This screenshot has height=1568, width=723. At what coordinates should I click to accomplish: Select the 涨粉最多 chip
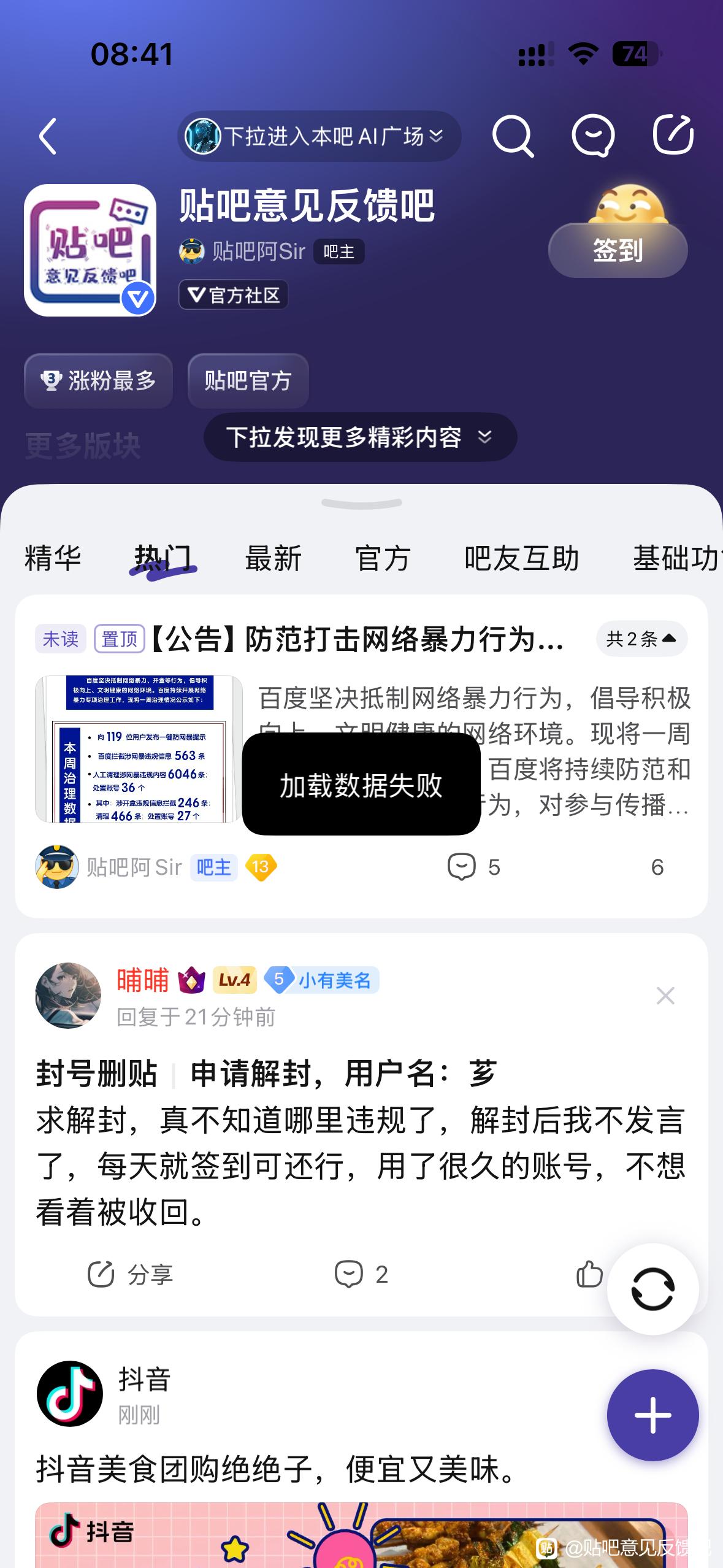pos(98,381)
